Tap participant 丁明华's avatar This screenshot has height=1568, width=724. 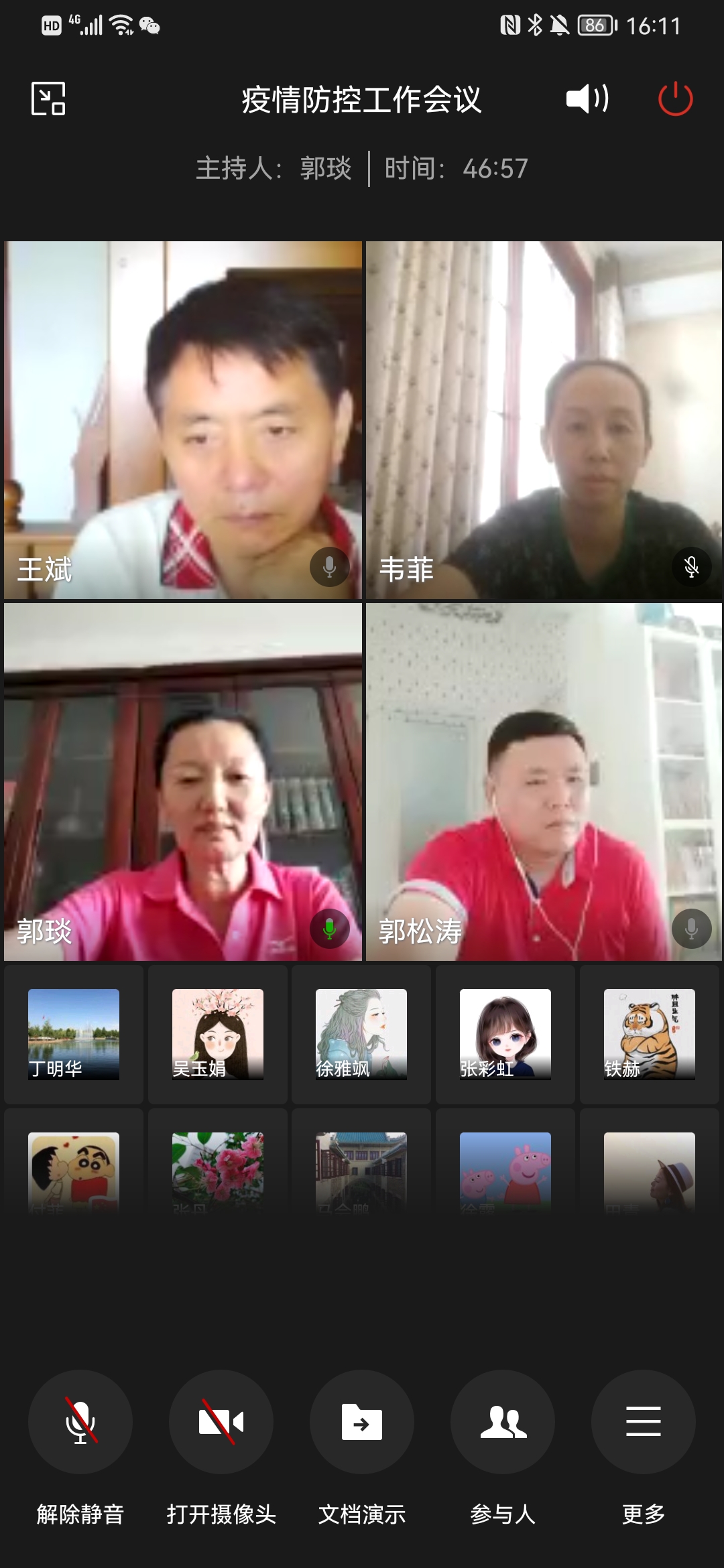click(74, 1034)
